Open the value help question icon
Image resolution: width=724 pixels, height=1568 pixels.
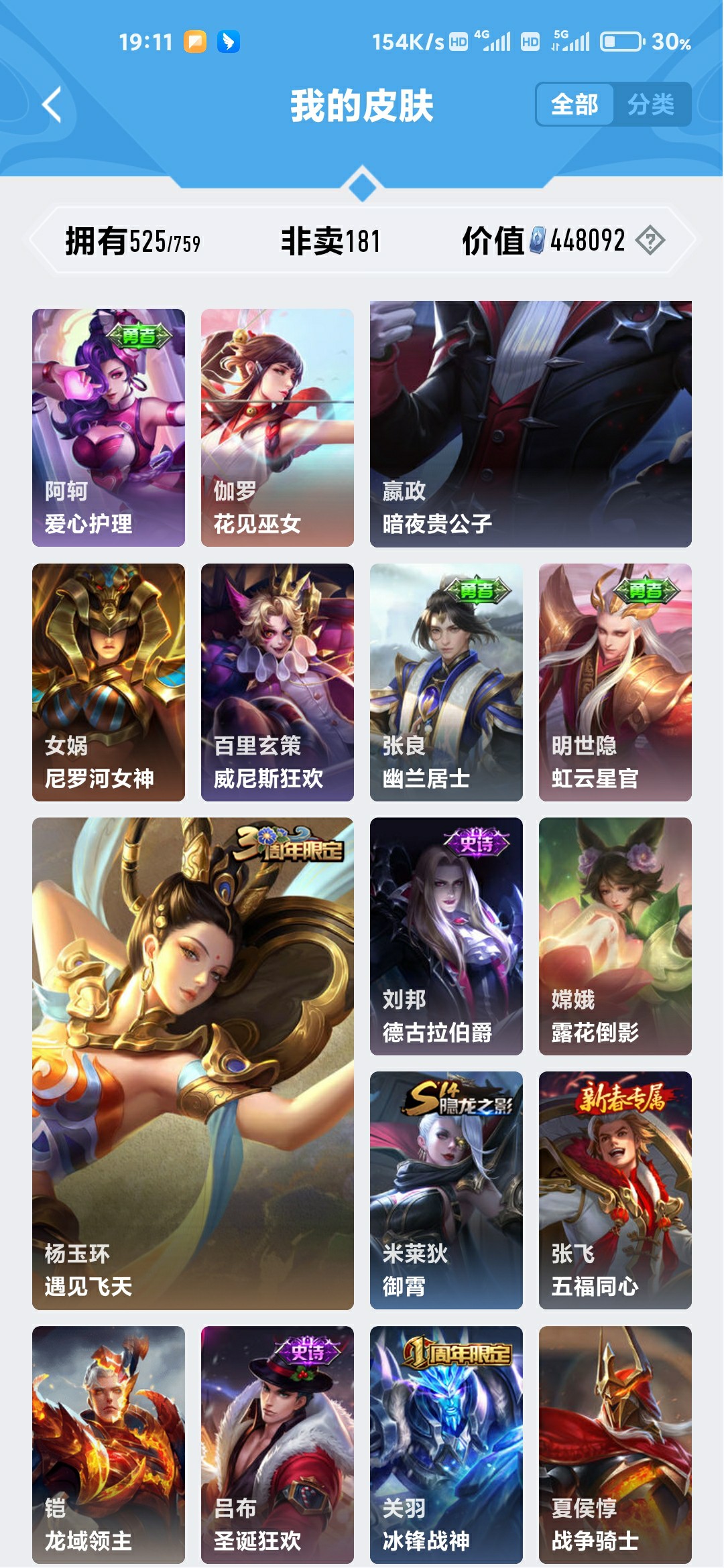[650, 240]
